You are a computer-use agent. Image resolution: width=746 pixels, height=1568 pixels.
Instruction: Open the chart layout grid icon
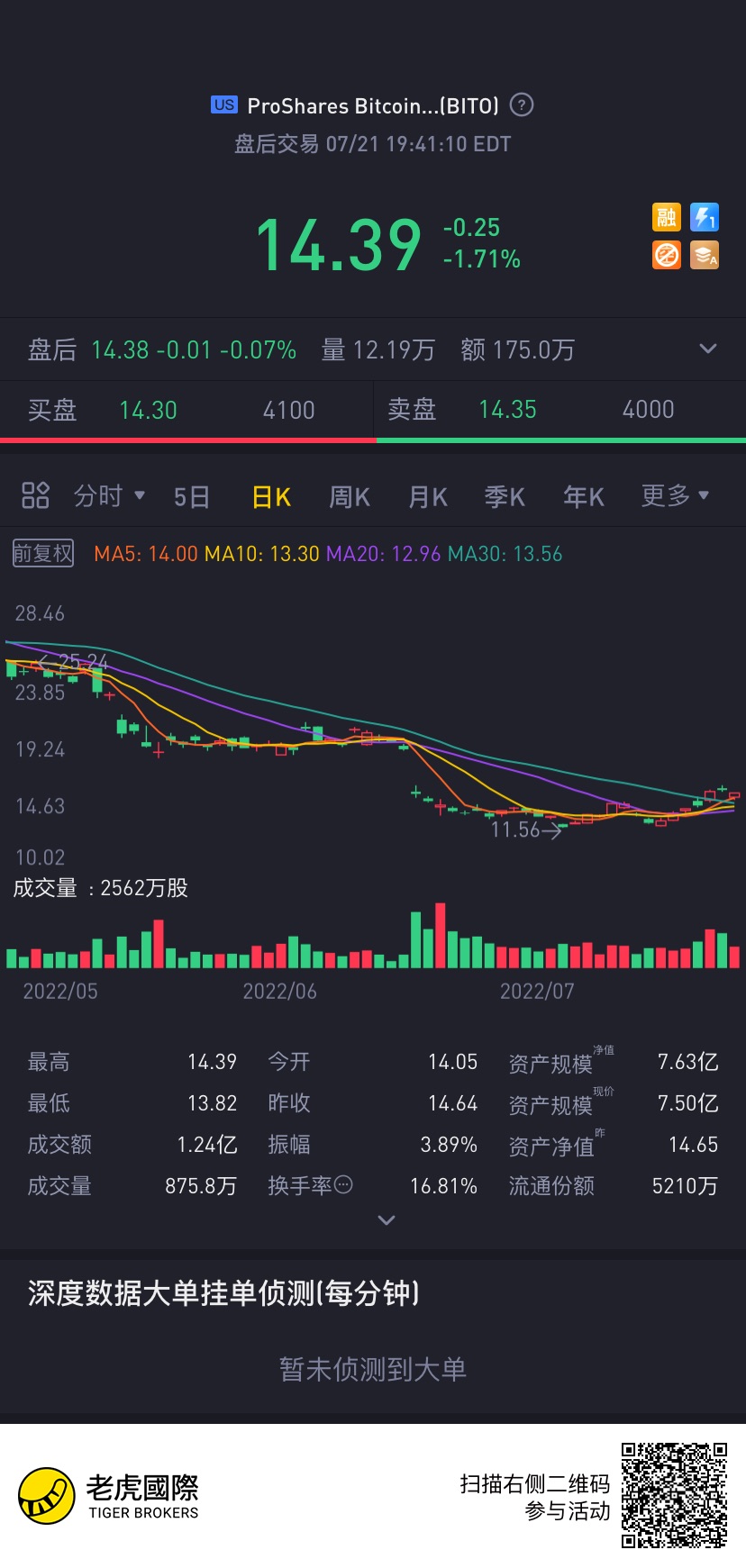[35, 494]
